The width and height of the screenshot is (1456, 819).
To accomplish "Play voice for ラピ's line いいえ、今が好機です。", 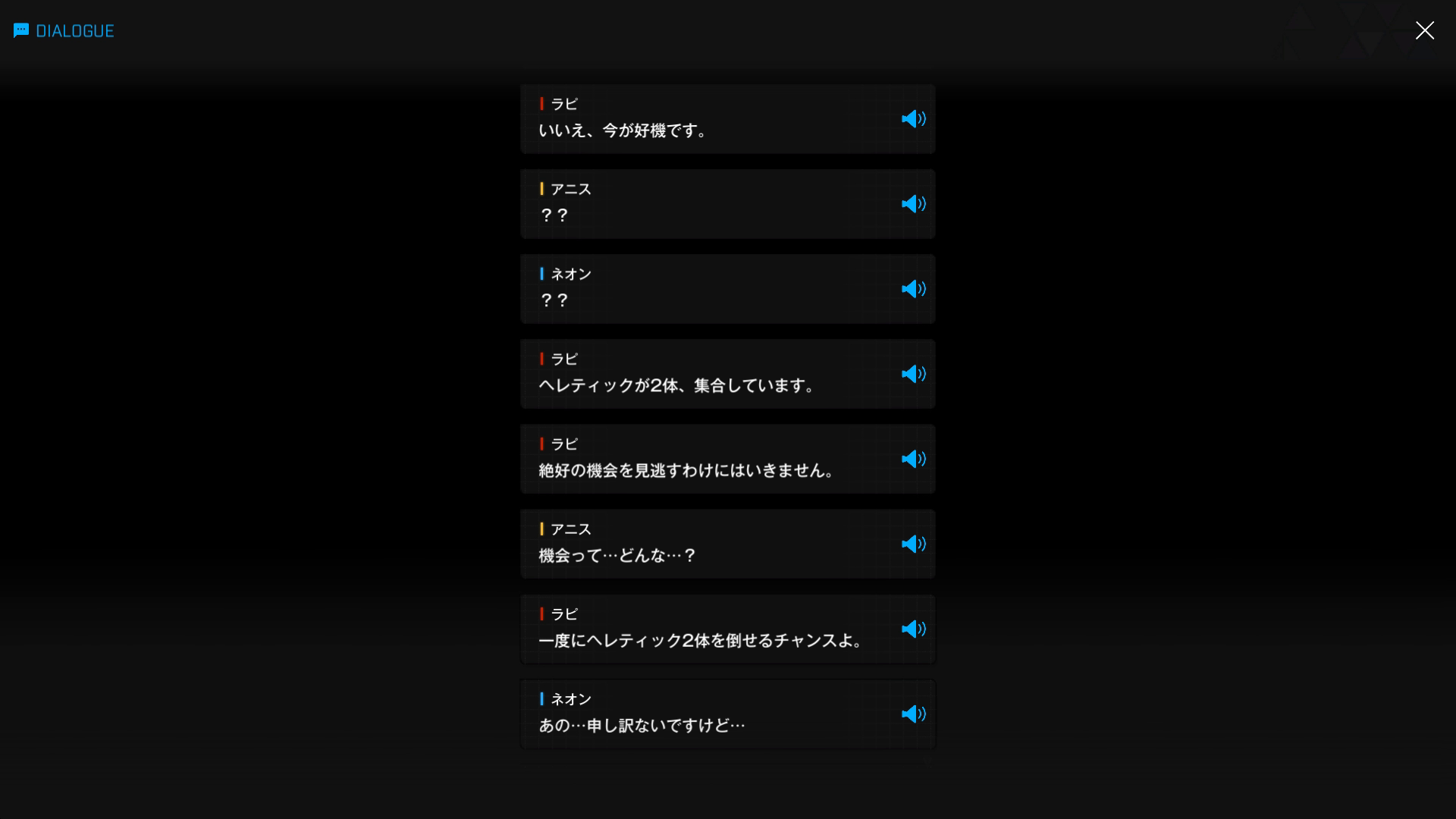I will (913, 119).
